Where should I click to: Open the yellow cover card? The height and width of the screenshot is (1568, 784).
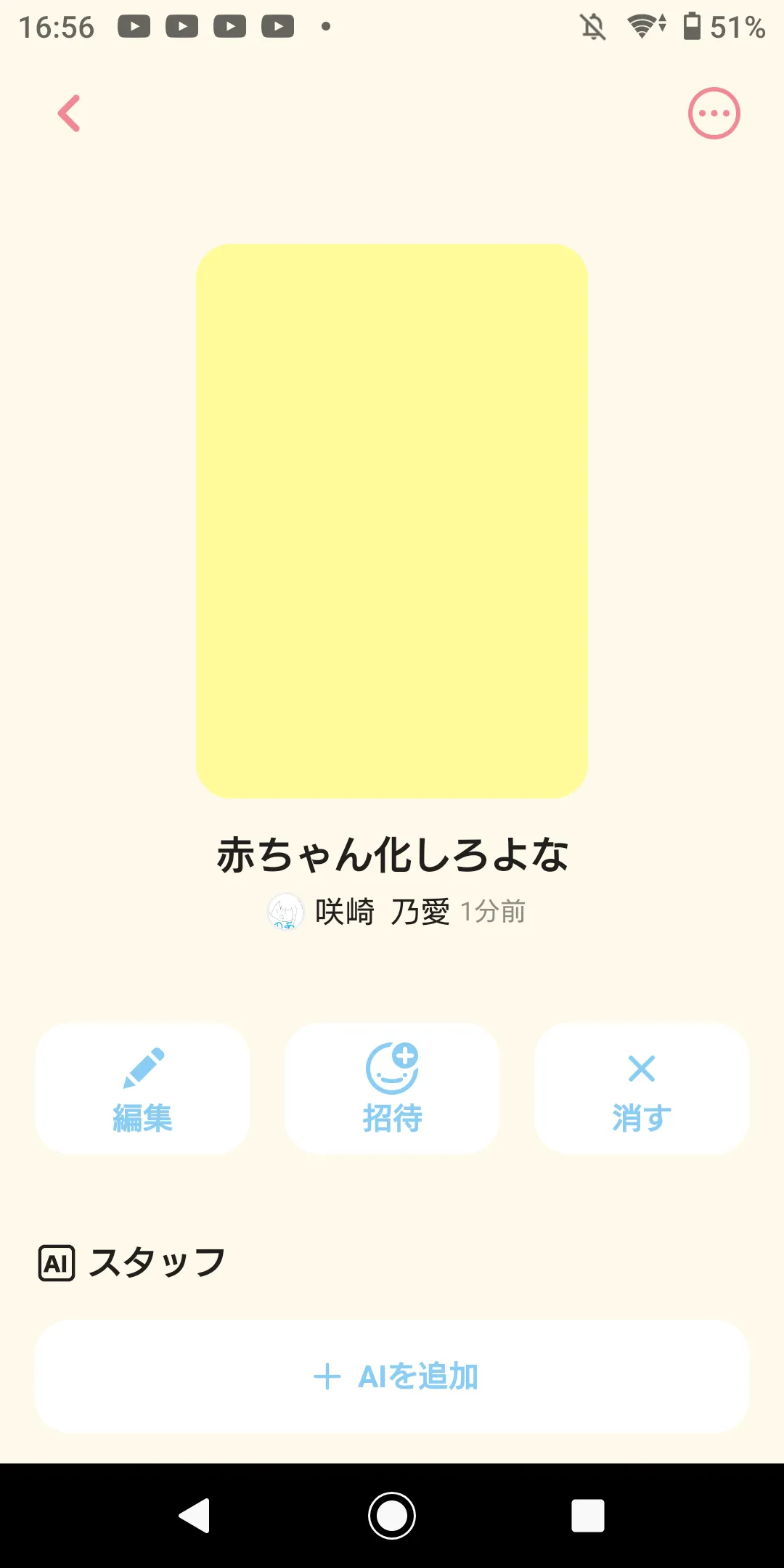click(392, 521)
